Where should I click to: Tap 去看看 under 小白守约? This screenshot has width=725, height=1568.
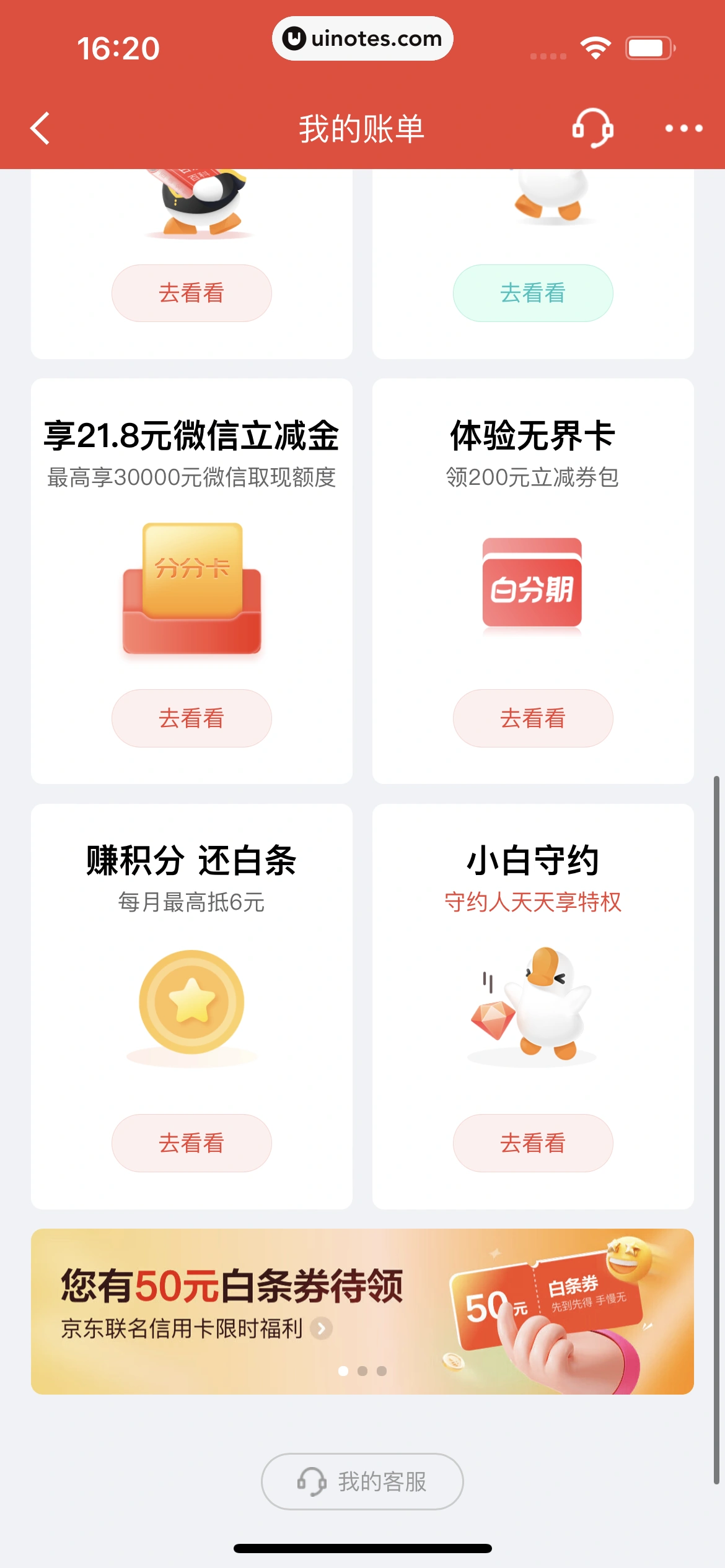(533, 1143)
